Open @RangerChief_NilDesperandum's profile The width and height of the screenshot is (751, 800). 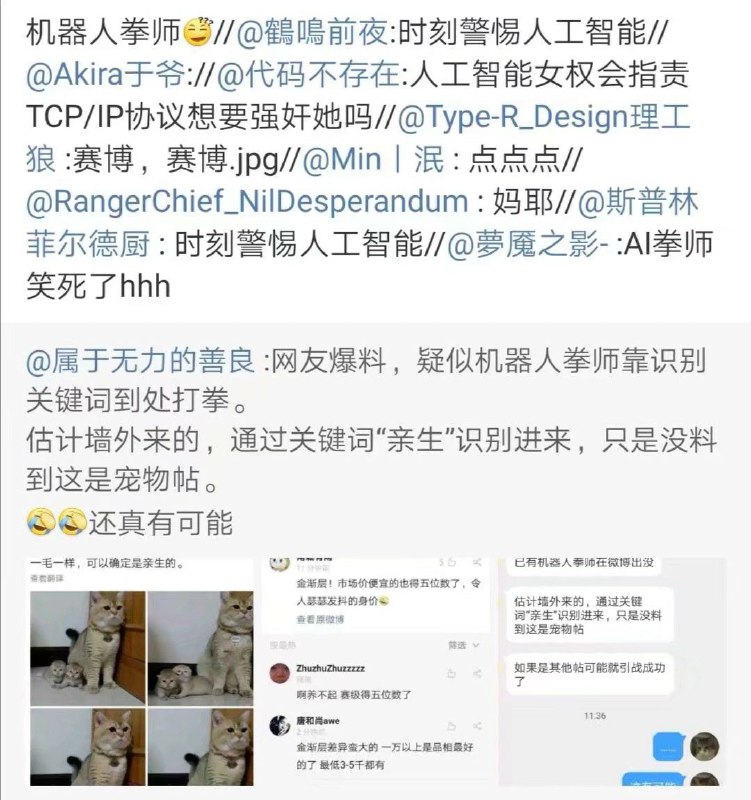click(x=247, y=203)
